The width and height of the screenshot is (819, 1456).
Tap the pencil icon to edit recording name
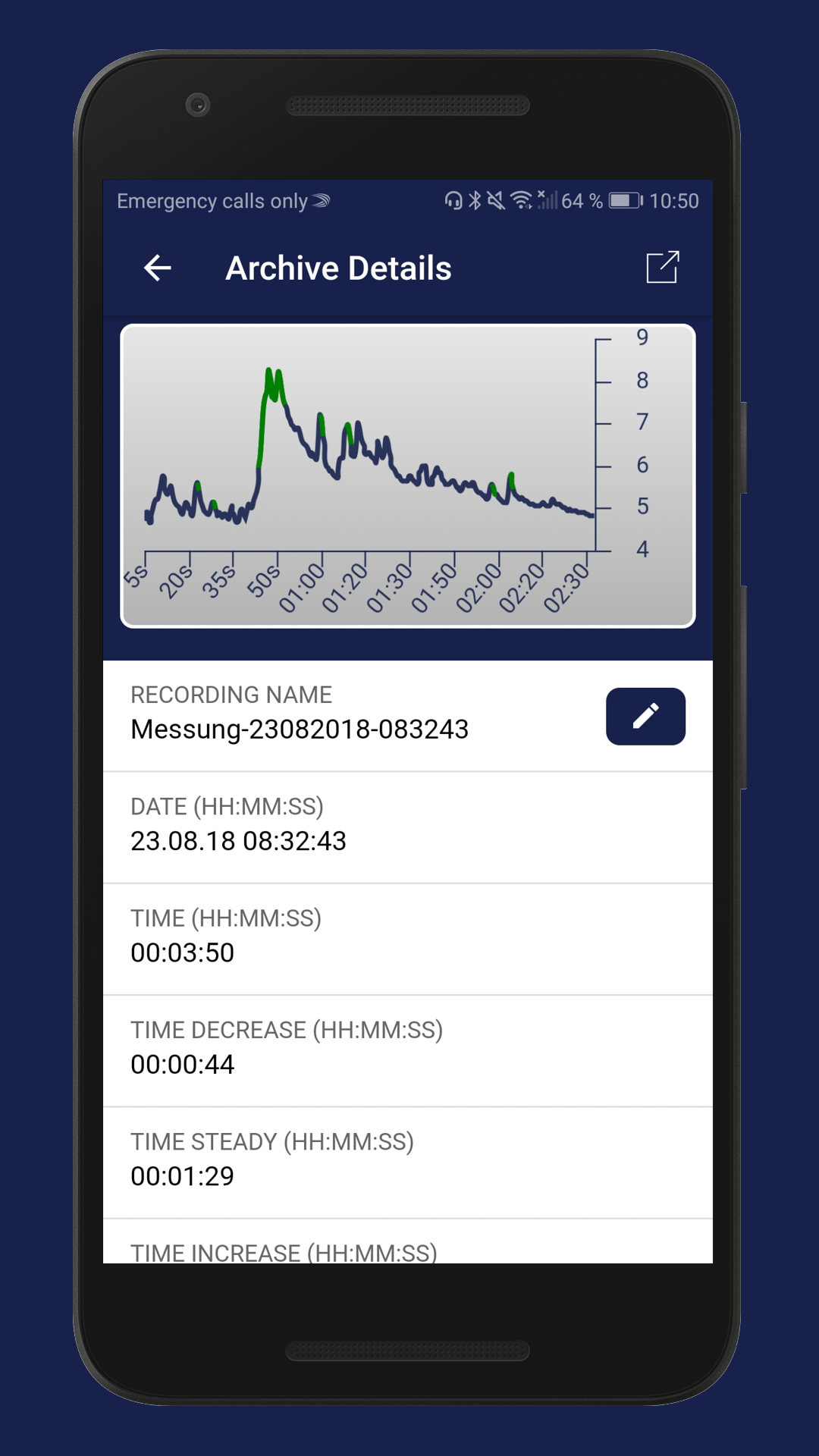click(x=645, y=716)
